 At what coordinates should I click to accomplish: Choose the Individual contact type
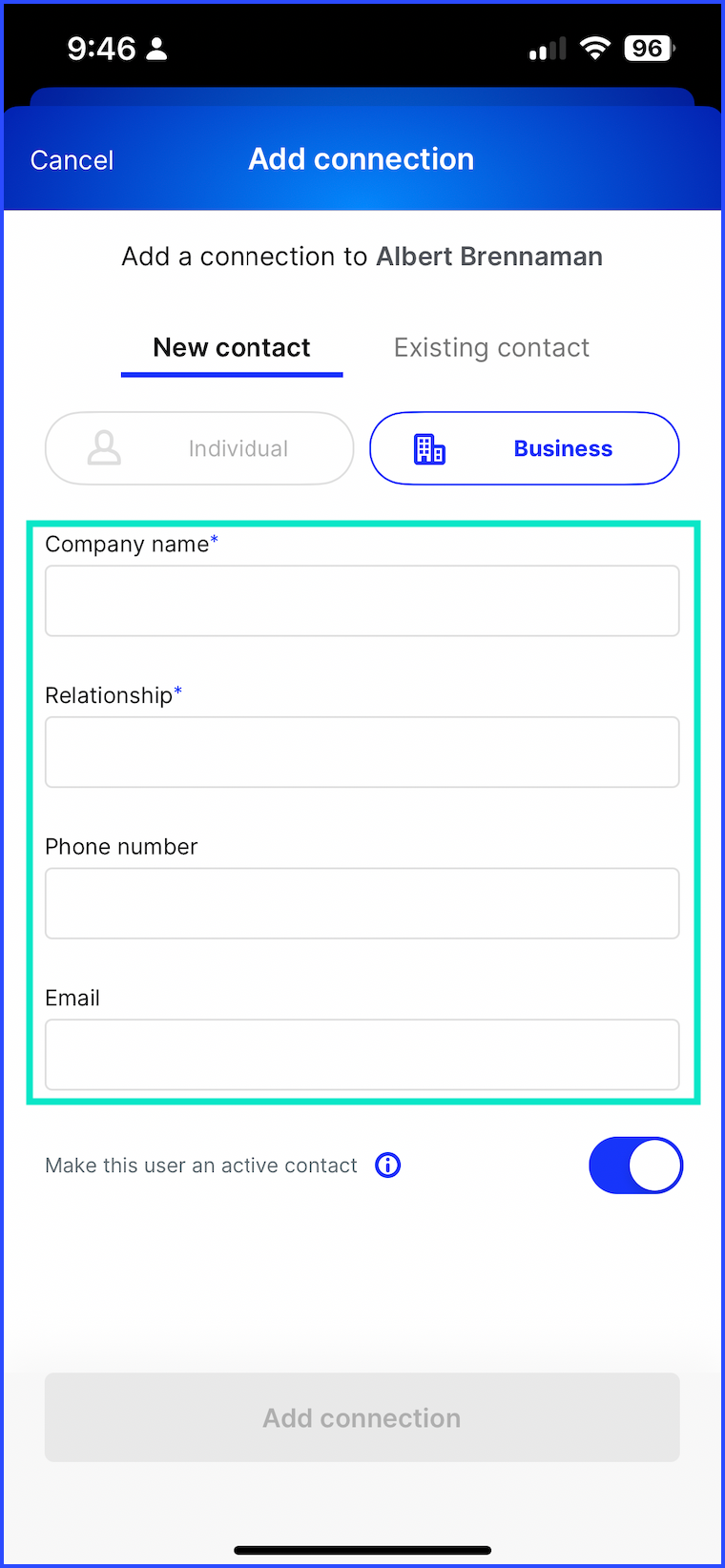pos(199,448)
